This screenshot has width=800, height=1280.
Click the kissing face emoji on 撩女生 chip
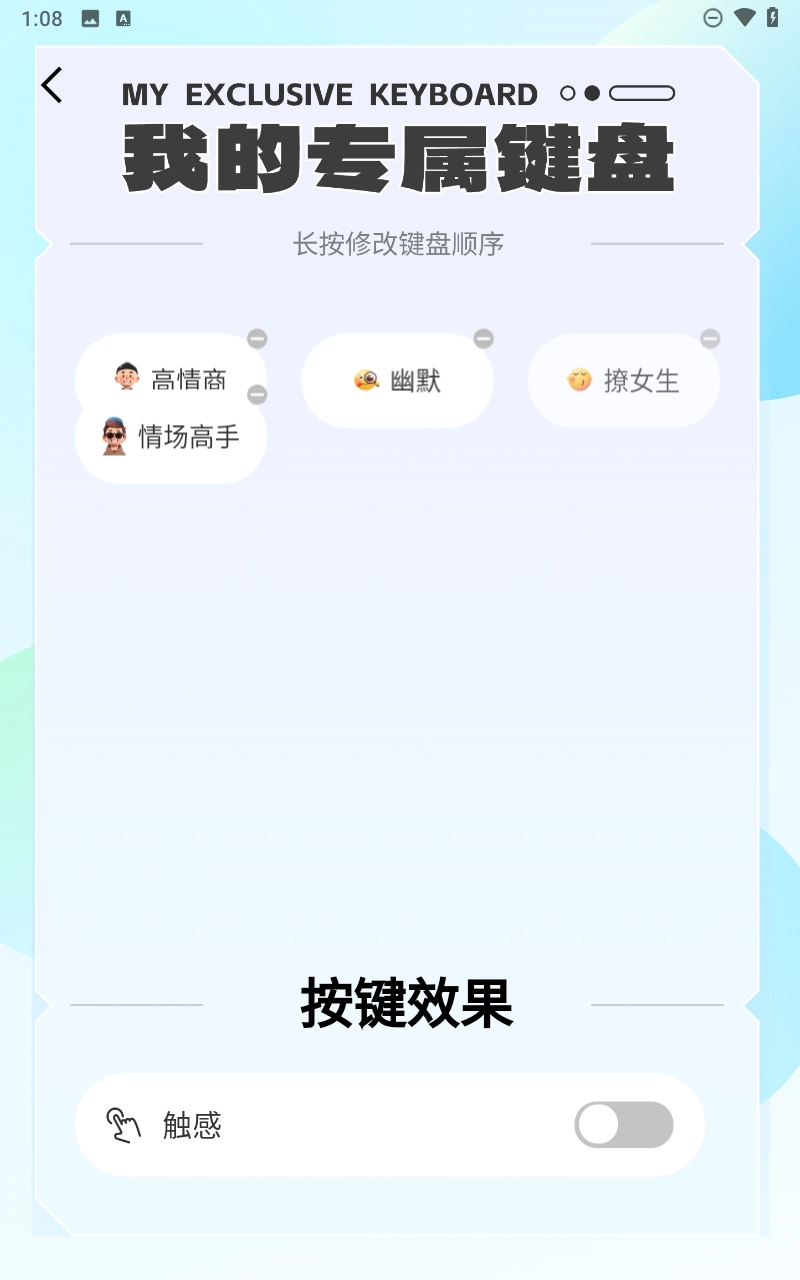tap(578, 379)
